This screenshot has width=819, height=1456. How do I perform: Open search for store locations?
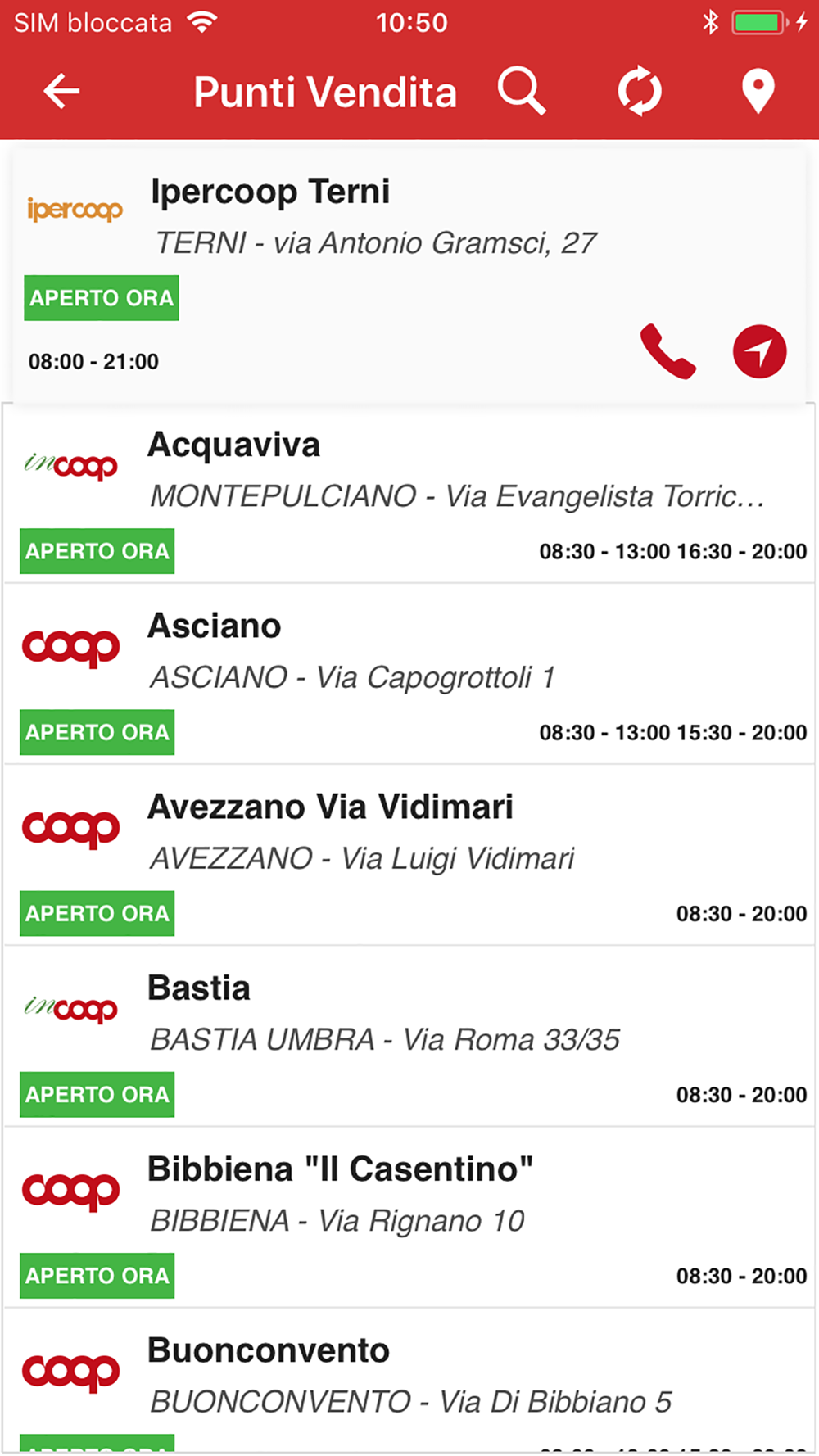pos(521,91)
